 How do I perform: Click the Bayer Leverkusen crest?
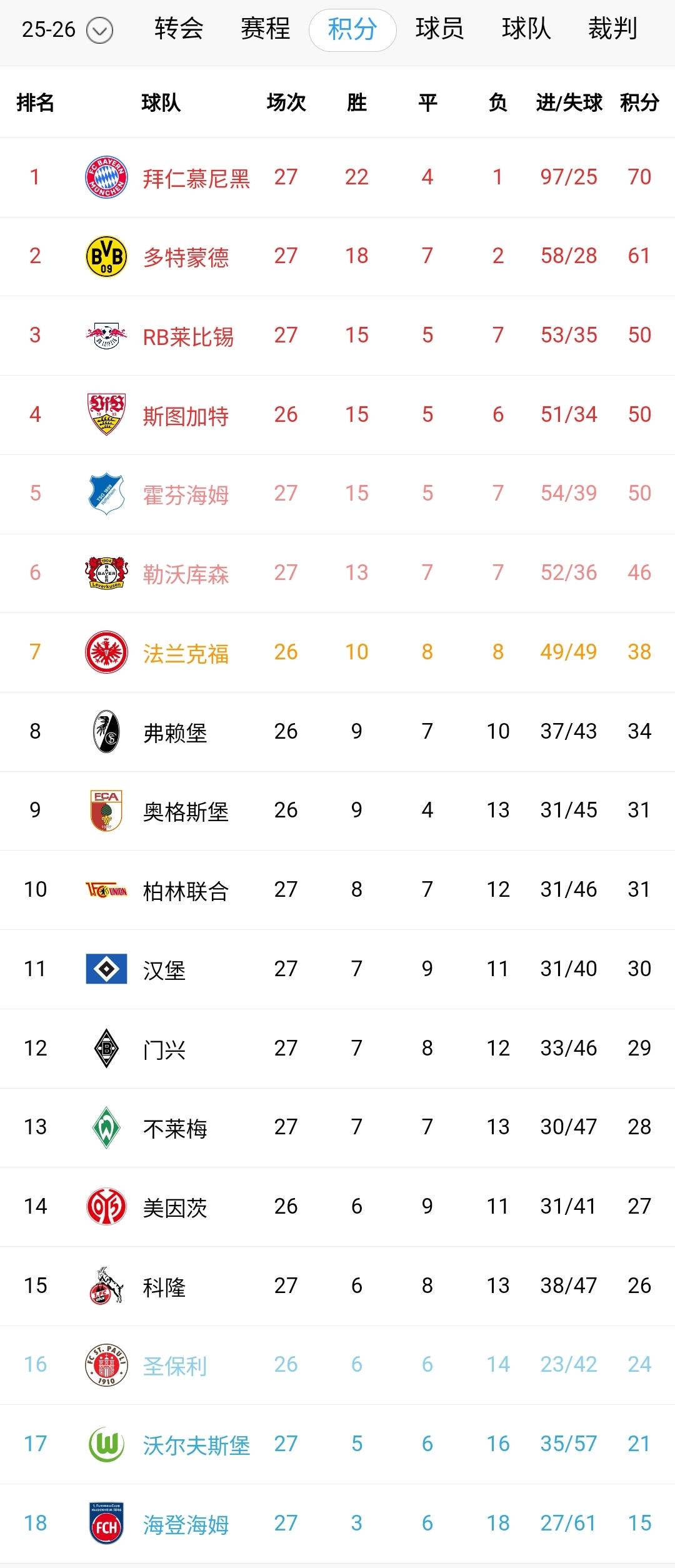tap(105, 573)
